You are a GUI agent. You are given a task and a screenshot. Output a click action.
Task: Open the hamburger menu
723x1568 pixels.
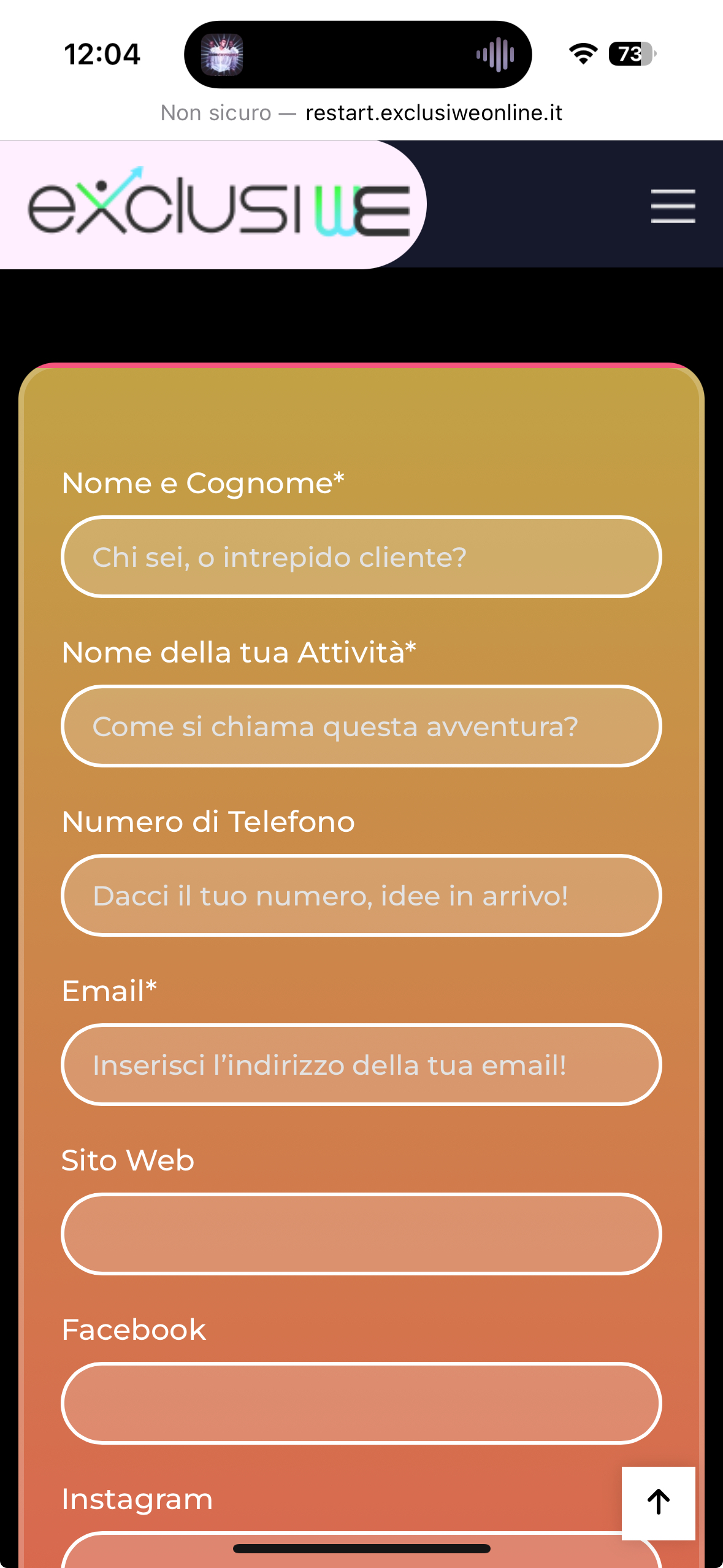pyautogui.click(x=673, y=206)
